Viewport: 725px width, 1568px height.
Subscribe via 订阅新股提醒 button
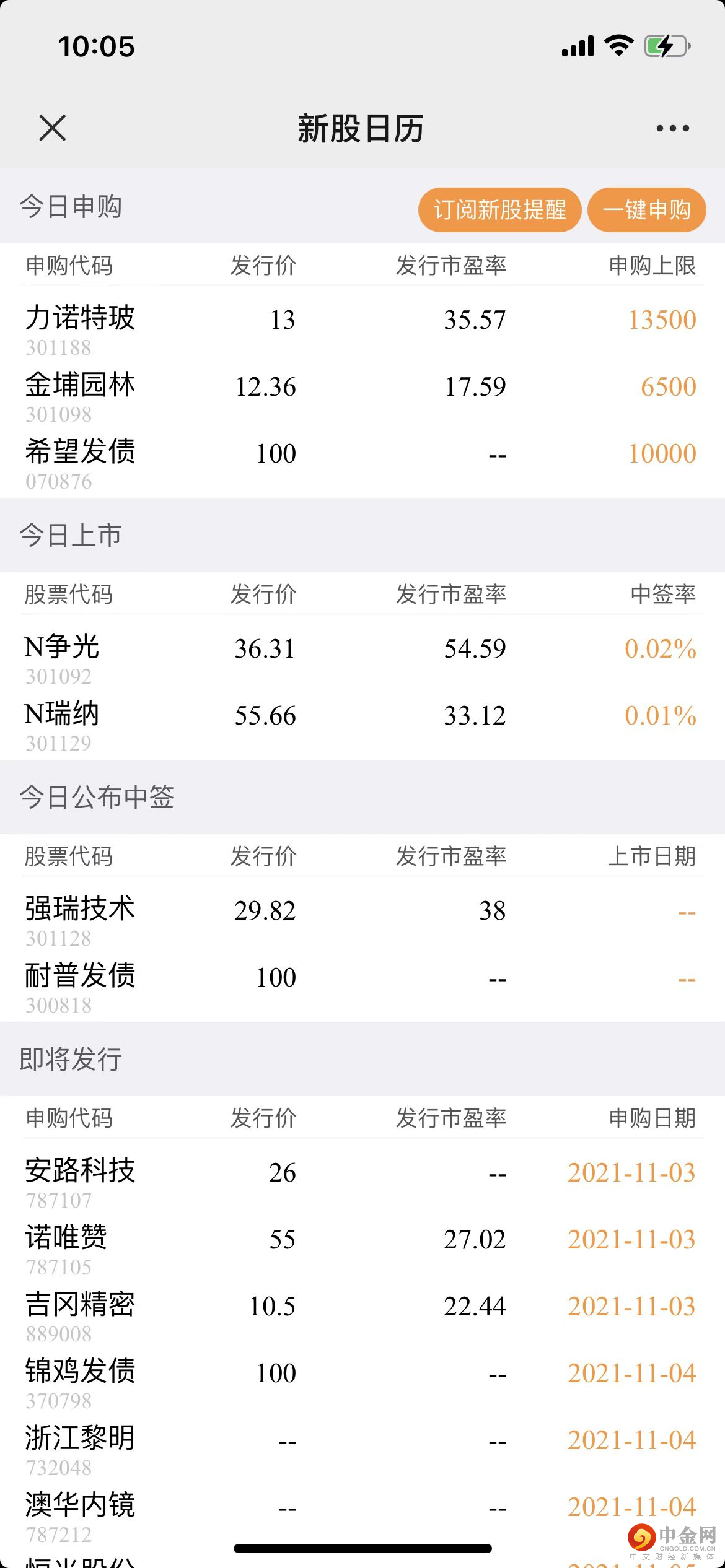[499, 210]
